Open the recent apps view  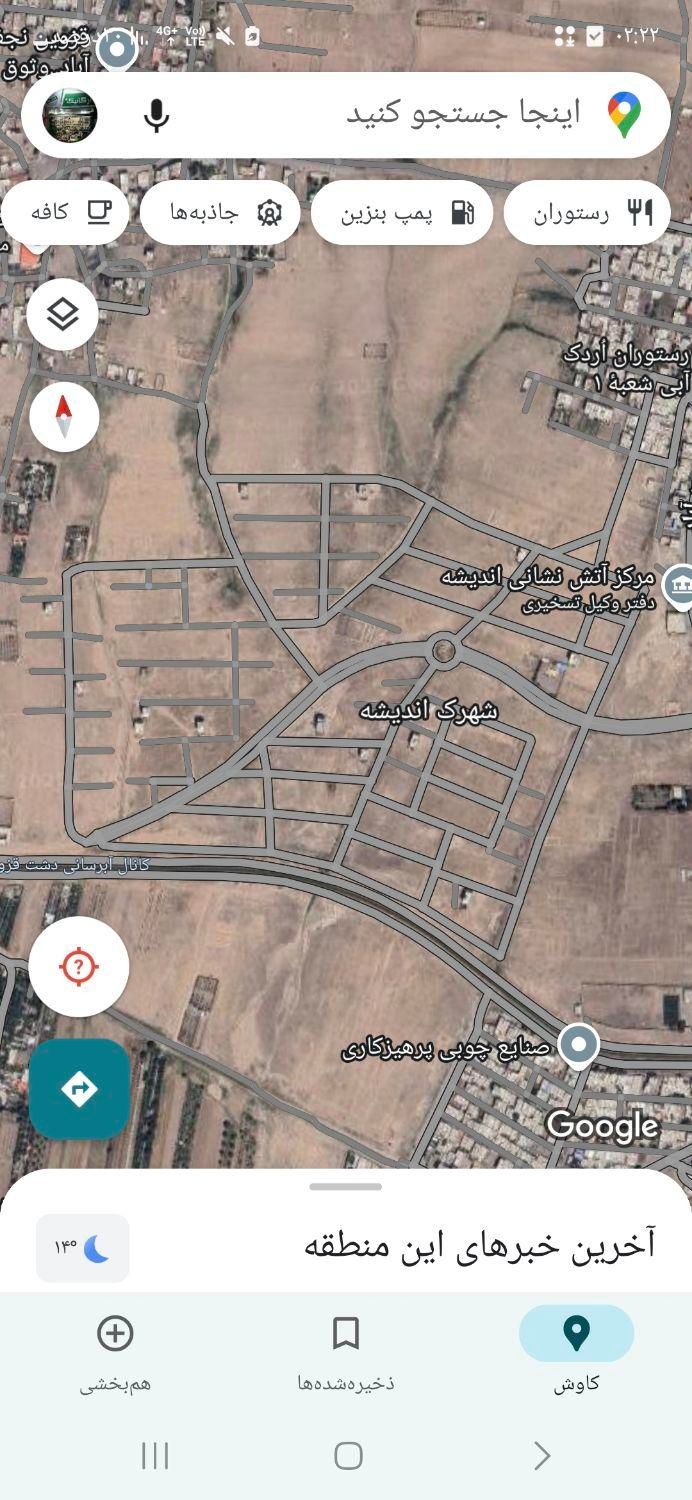click(x=155, y=1455)
